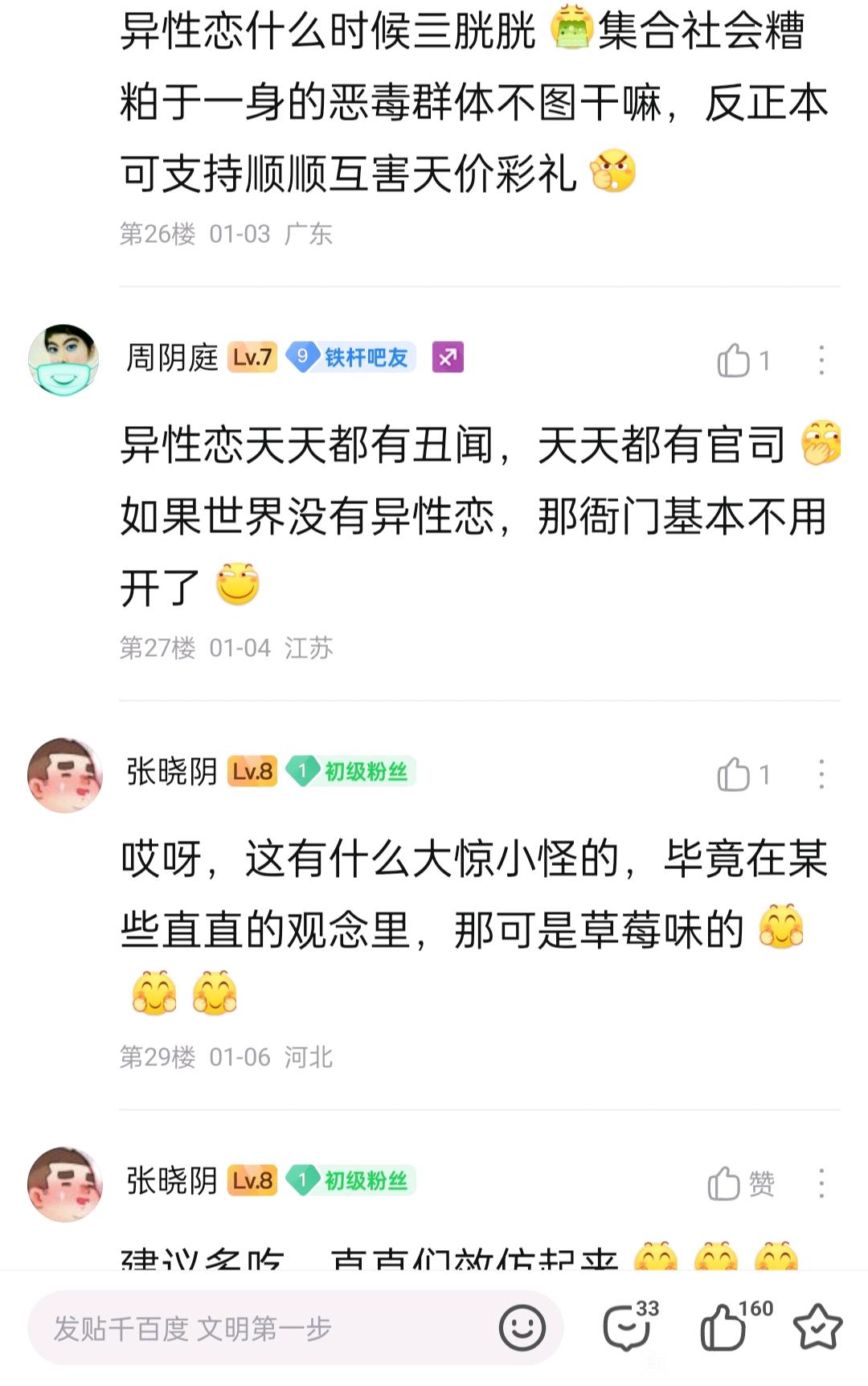Like 周阴庭's comment on floor 27
Image resolution: width=868 pixels, height=1386 pixels.
[735, 360]
